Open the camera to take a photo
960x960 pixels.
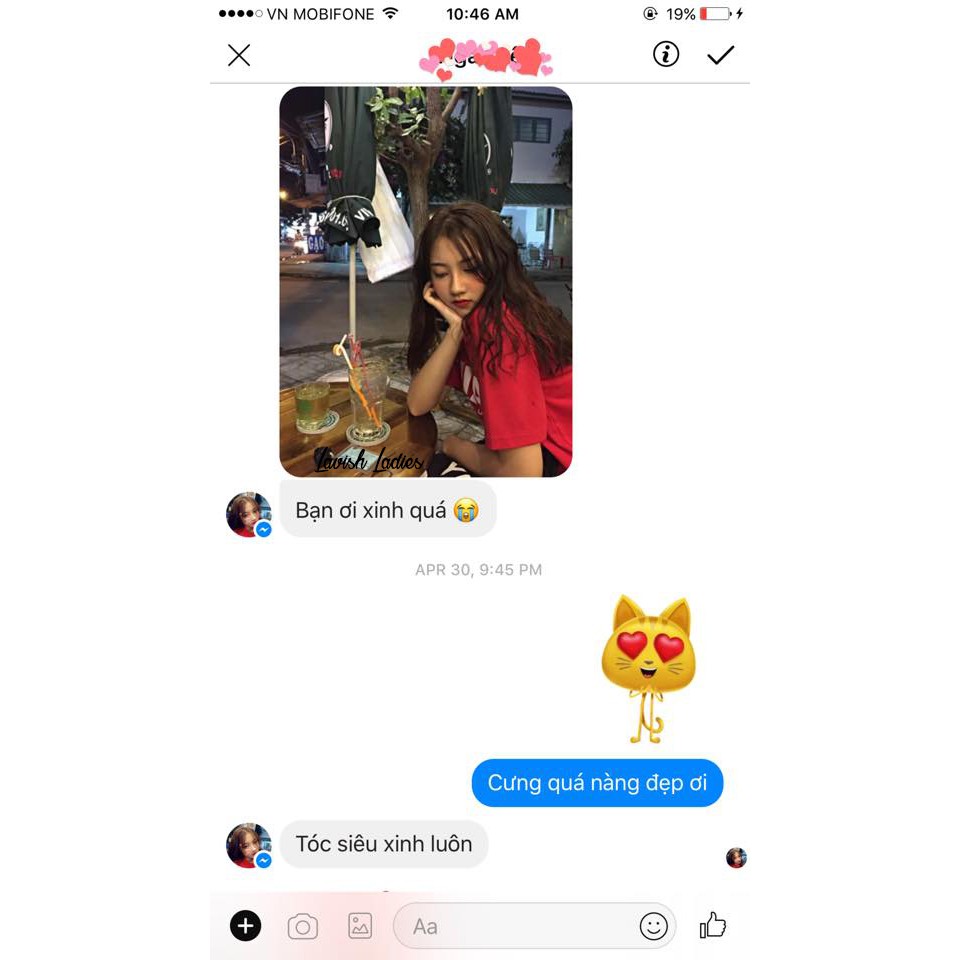tap(302, 927)
